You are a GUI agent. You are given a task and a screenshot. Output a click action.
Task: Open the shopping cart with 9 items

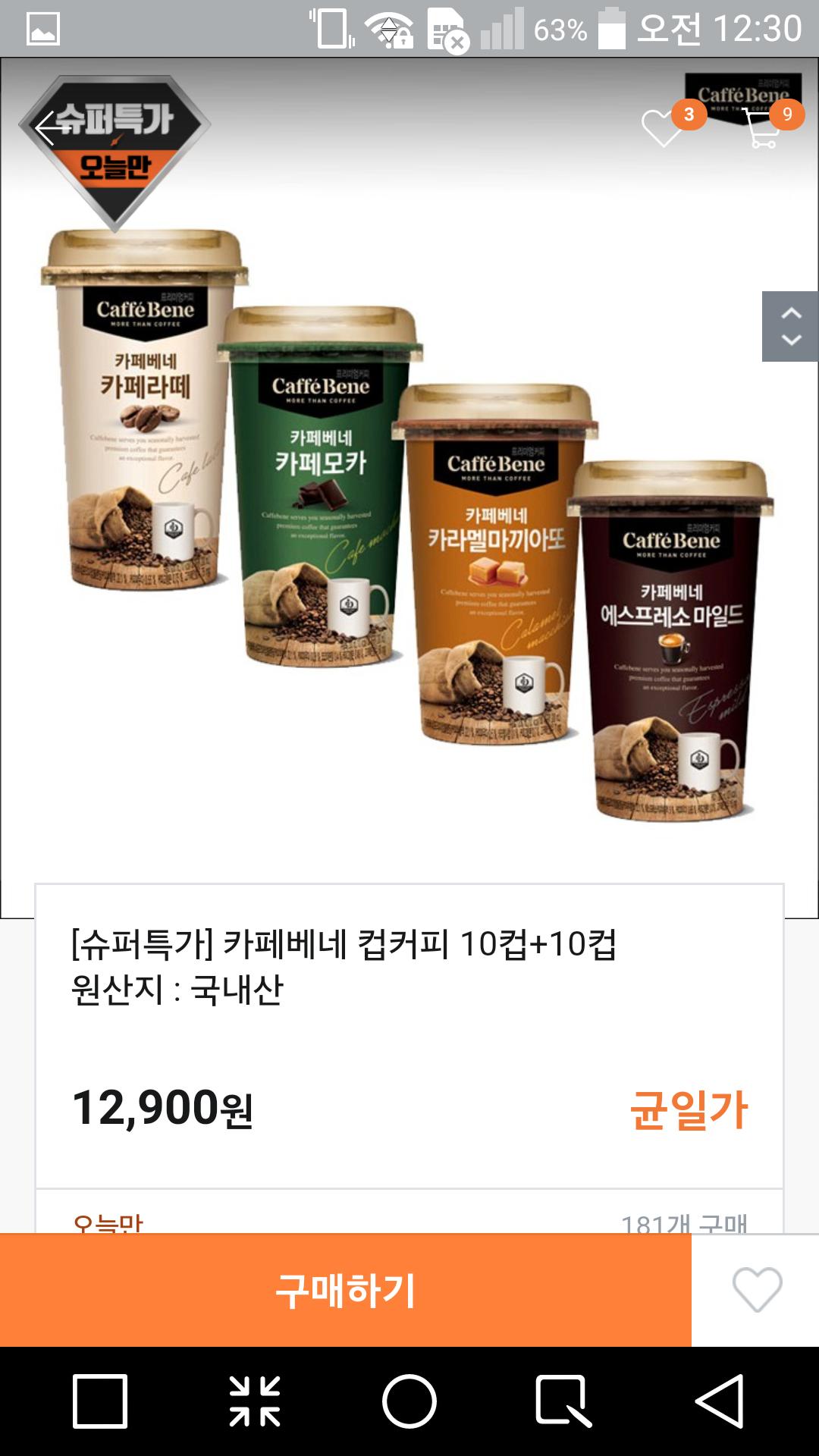coord(763,127)
